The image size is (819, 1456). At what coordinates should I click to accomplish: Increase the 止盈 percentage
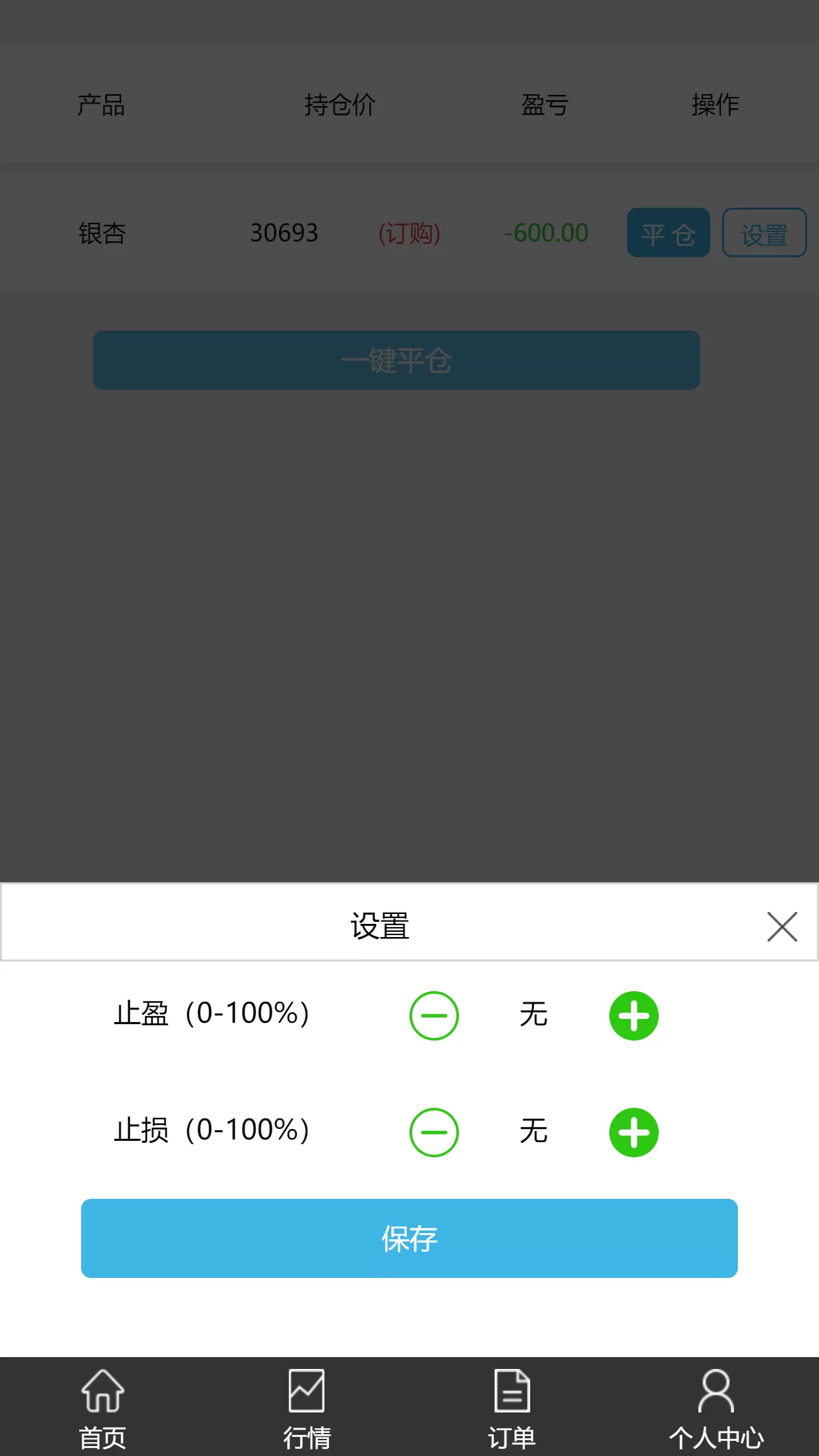(x=634, y=1016)
